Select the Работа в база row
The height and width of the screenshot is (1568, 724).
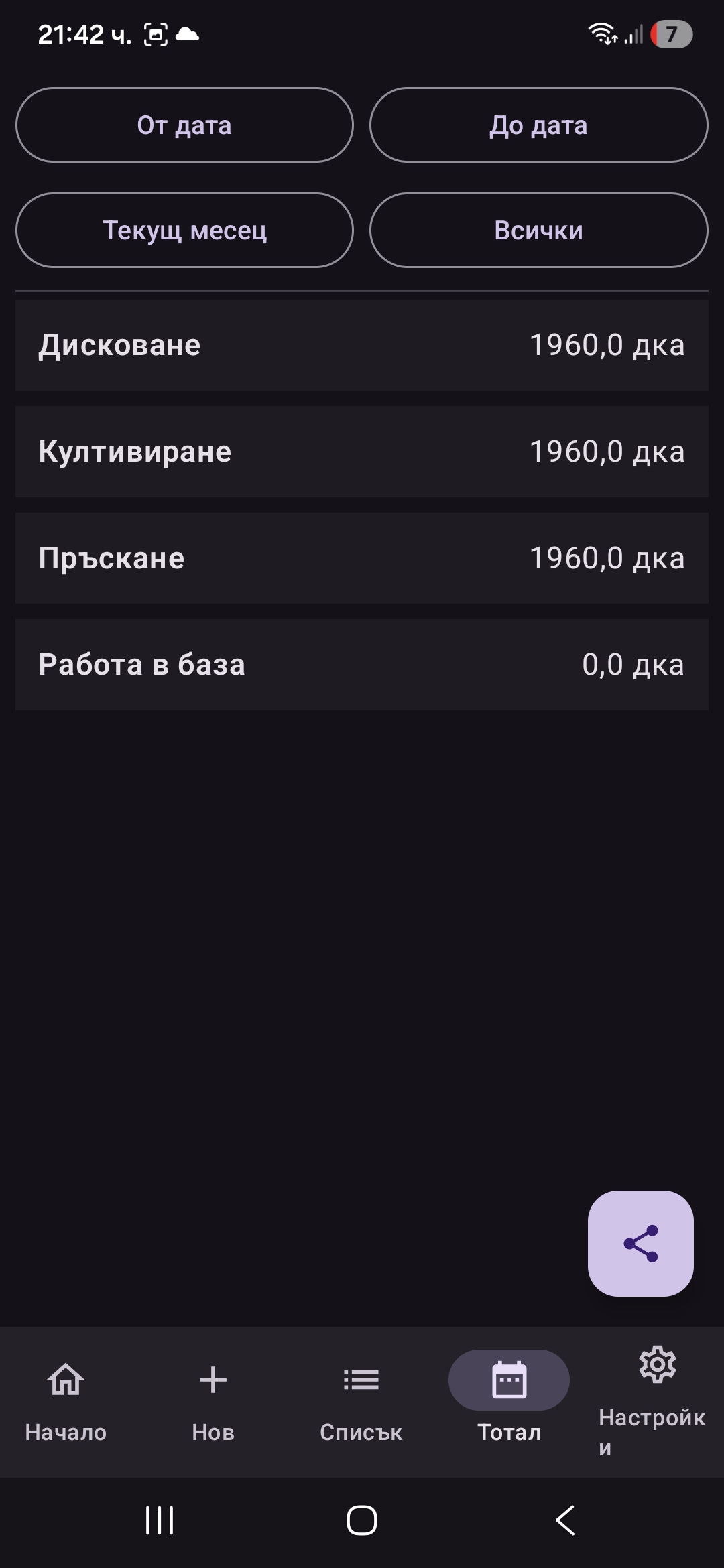(362, 664)
